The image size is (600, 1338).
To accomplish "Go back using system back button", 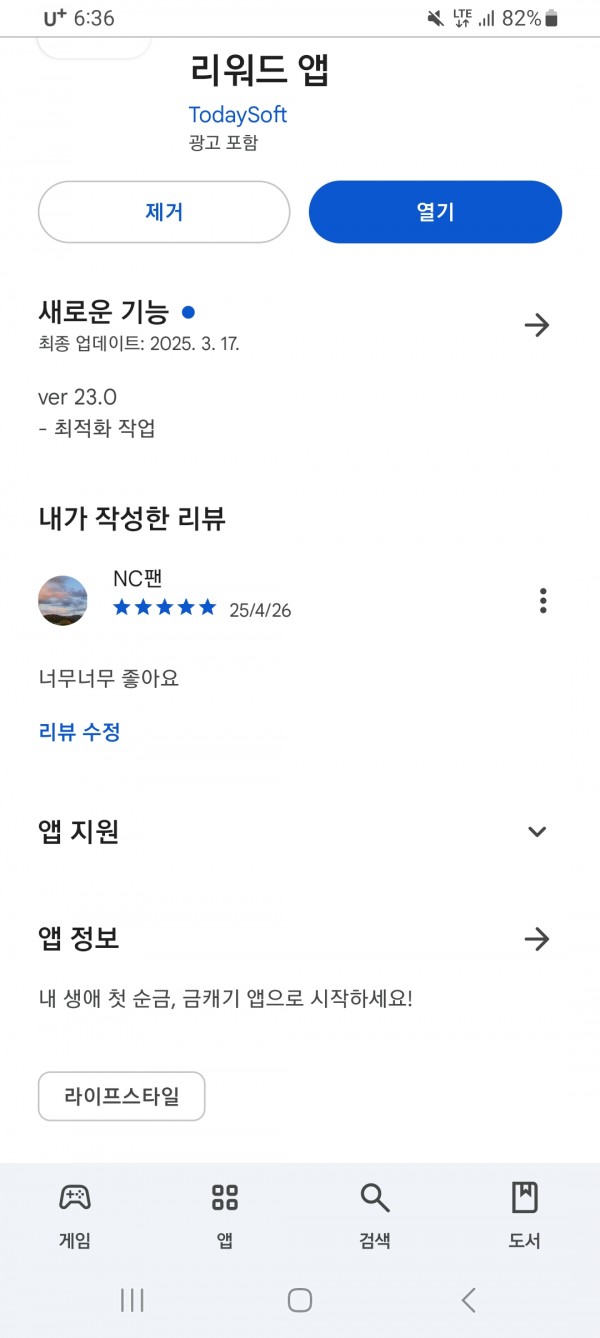I will [468, 1300].
